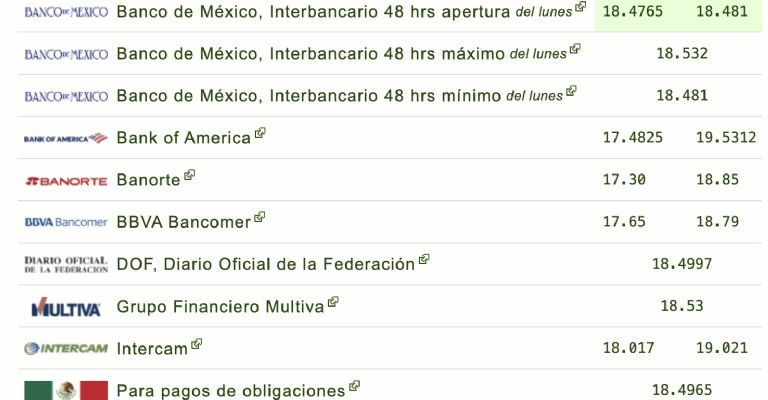Open Banco de México Interbancario apertura link
The image size is (768, 400).
point(313,13)
